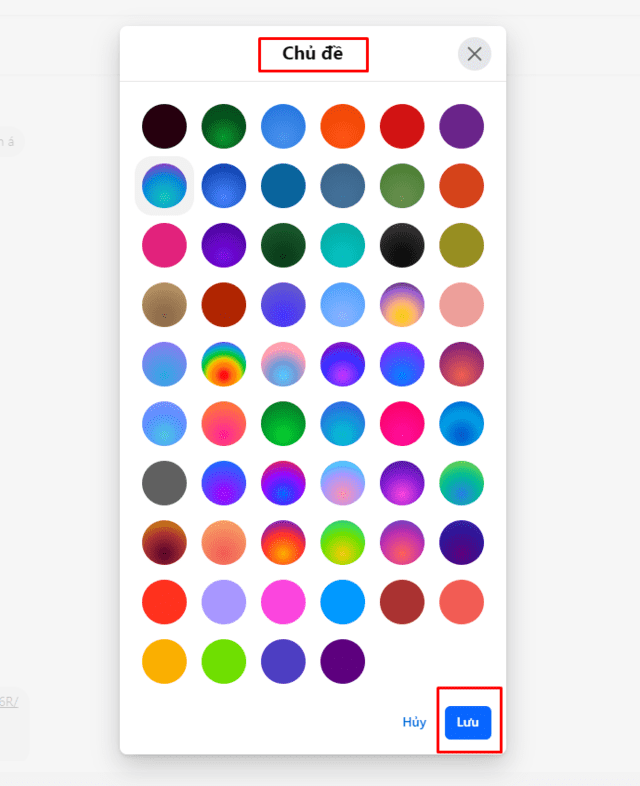Pick the solid red theme swatch

click(x=402, y=126)
